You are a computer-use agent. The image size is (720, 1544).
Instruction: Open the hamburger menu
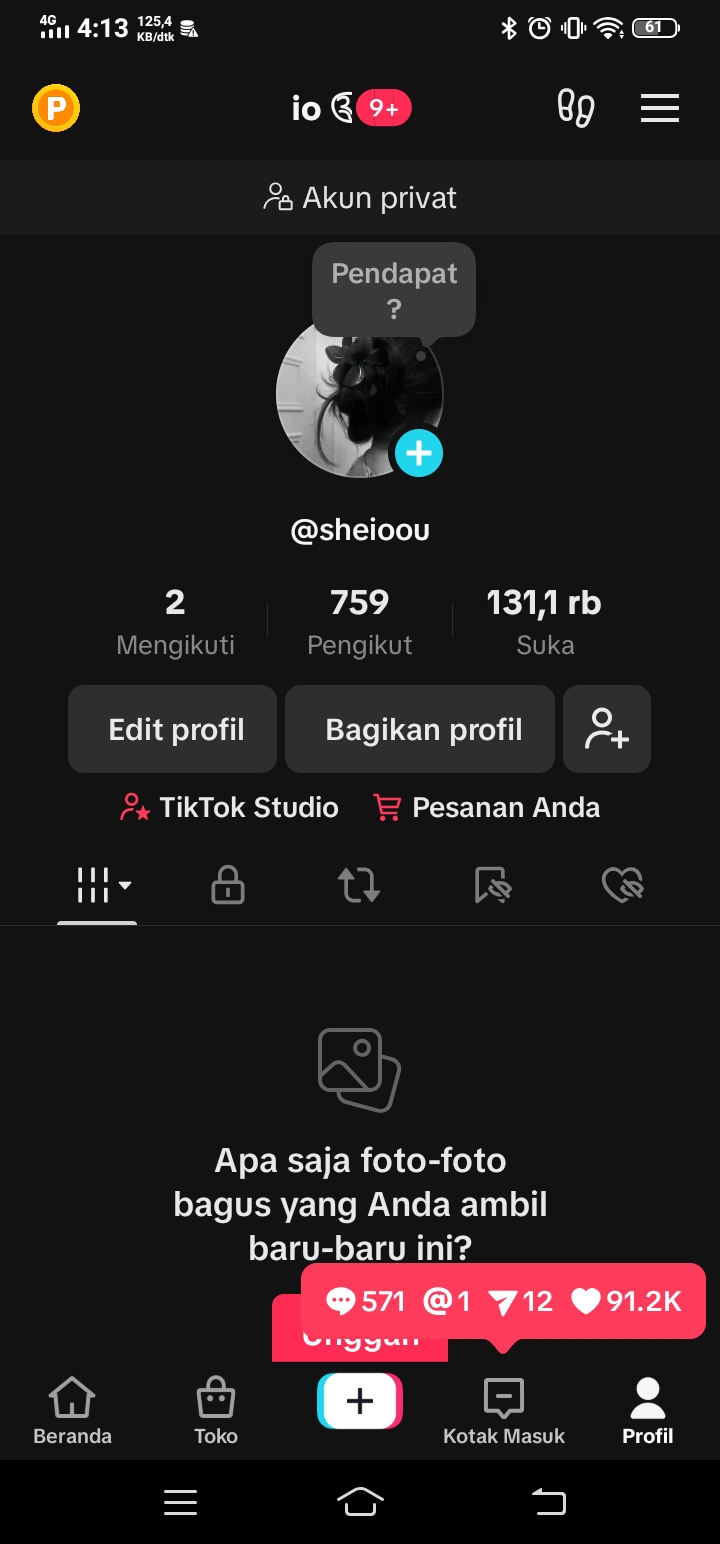point(660,108)
